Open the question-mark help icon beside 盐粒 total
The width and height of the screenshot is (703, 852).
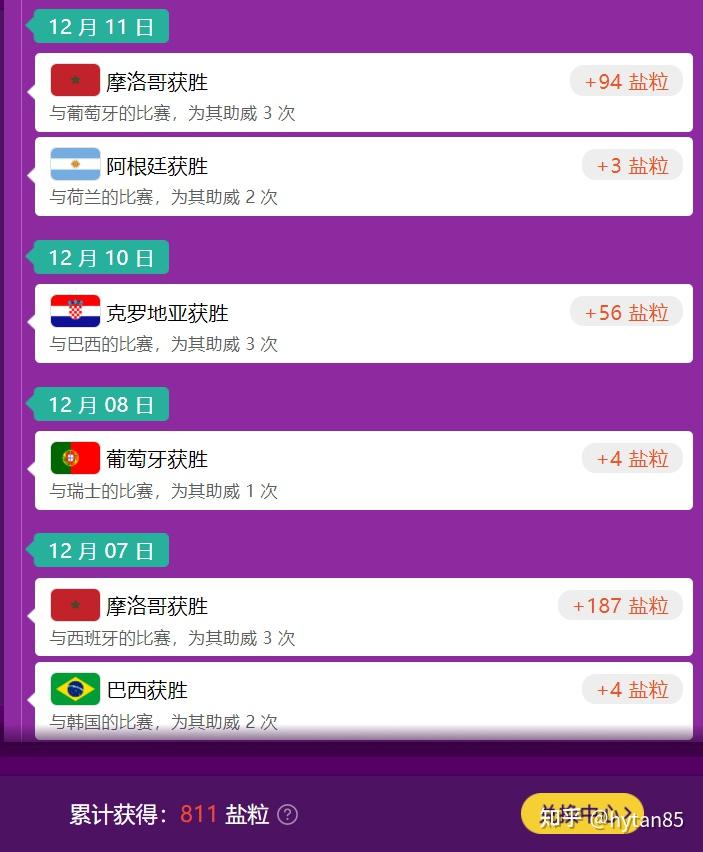coord(287,815)
